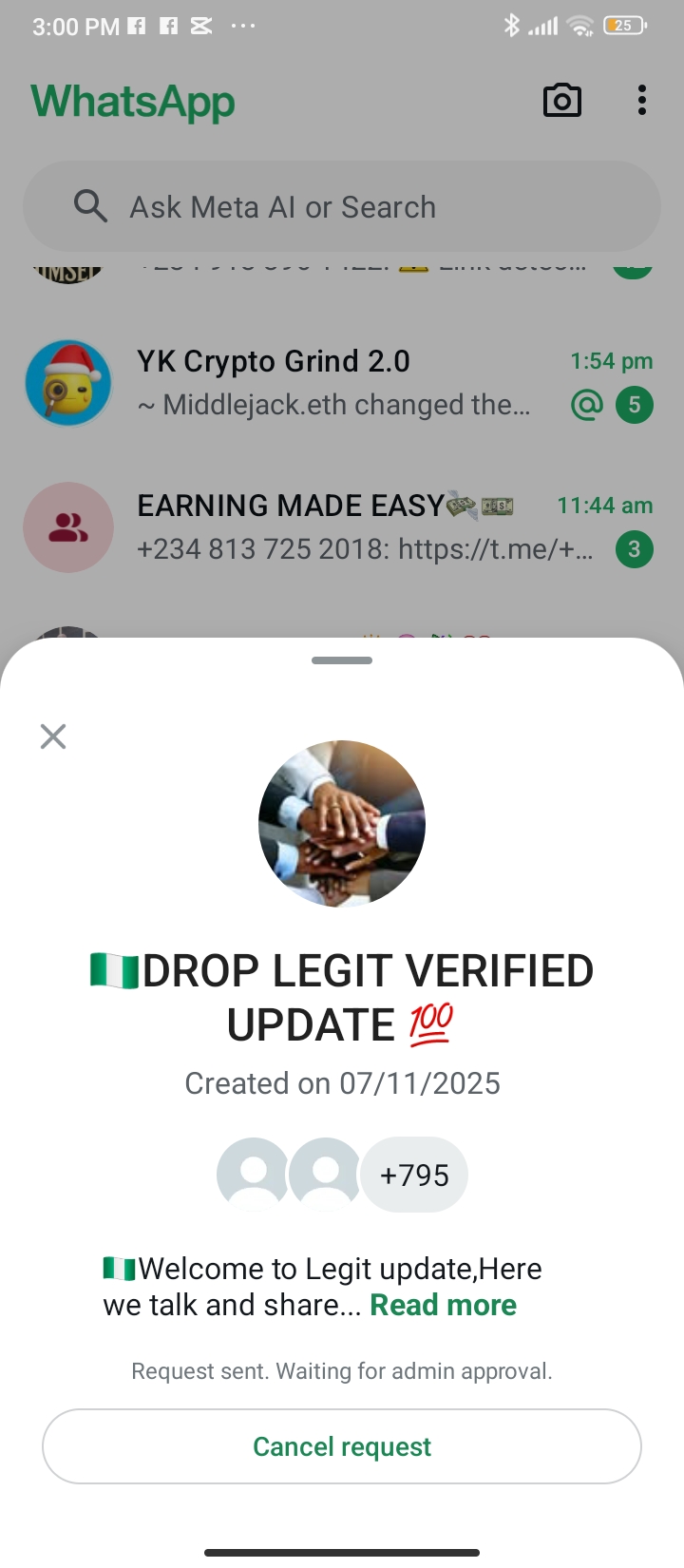Open the camera icon in WhatsApp header

point(561,101)
